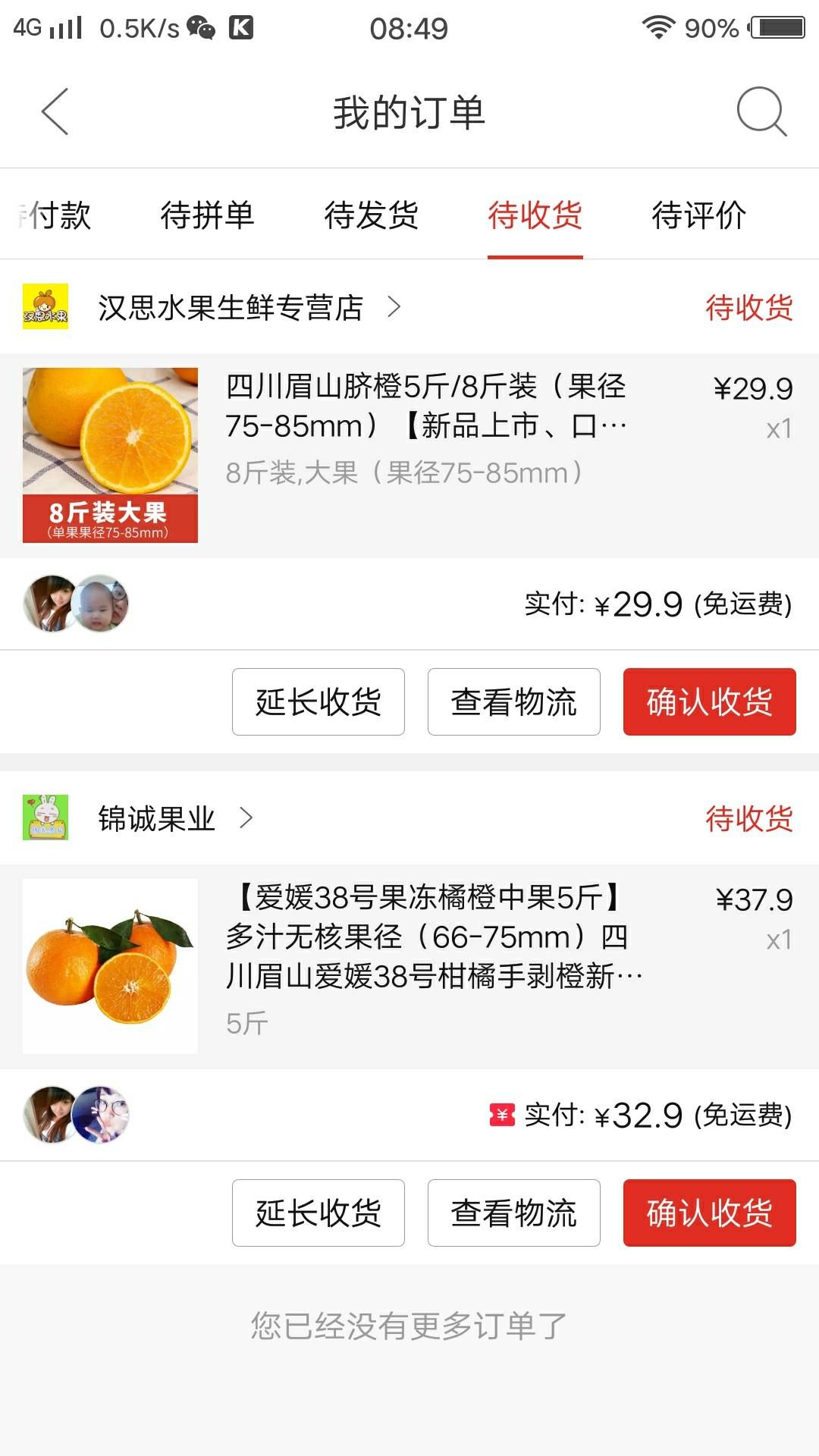Switch to the 待拼单 tab
819x1456 pixels.
[207, 215]
